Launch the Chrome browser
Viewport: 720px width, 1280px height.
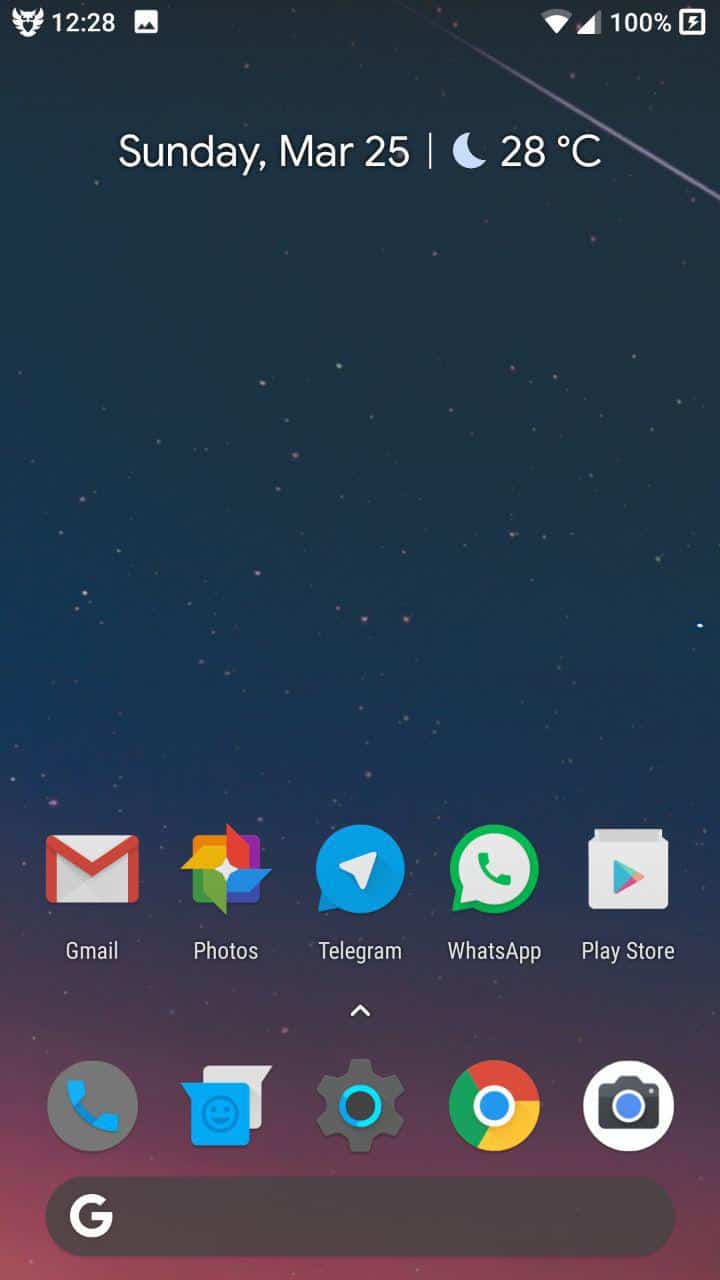494,1106
